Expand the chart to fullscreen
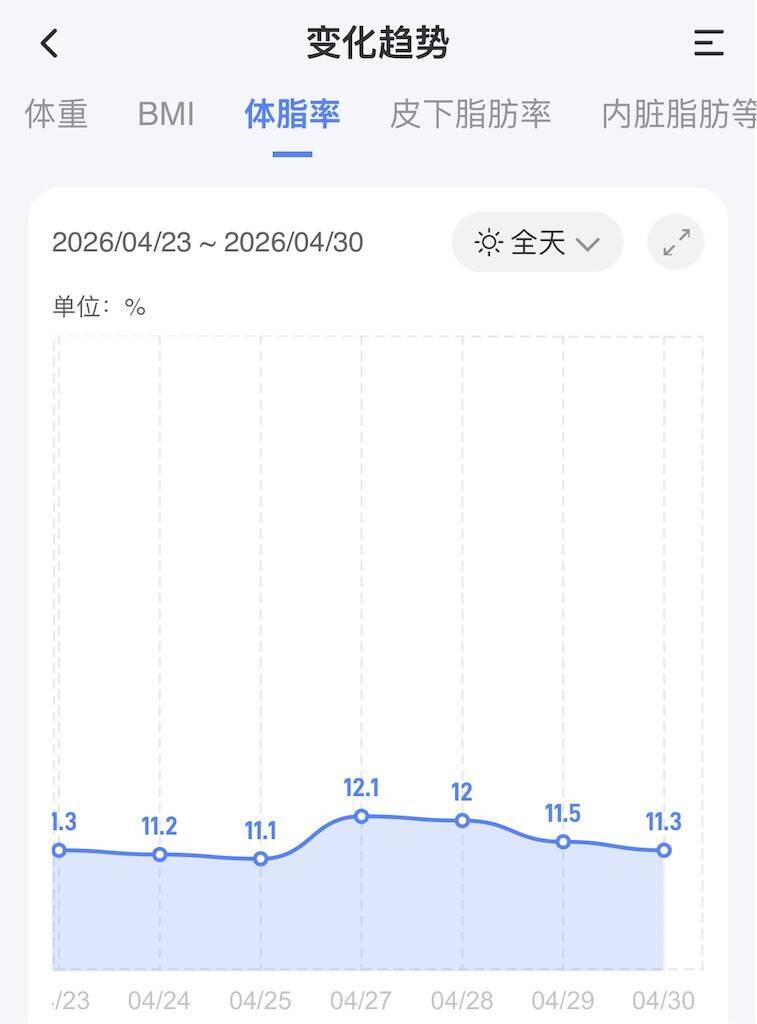The image size is (757, 1024). click(x=676, y=242)
